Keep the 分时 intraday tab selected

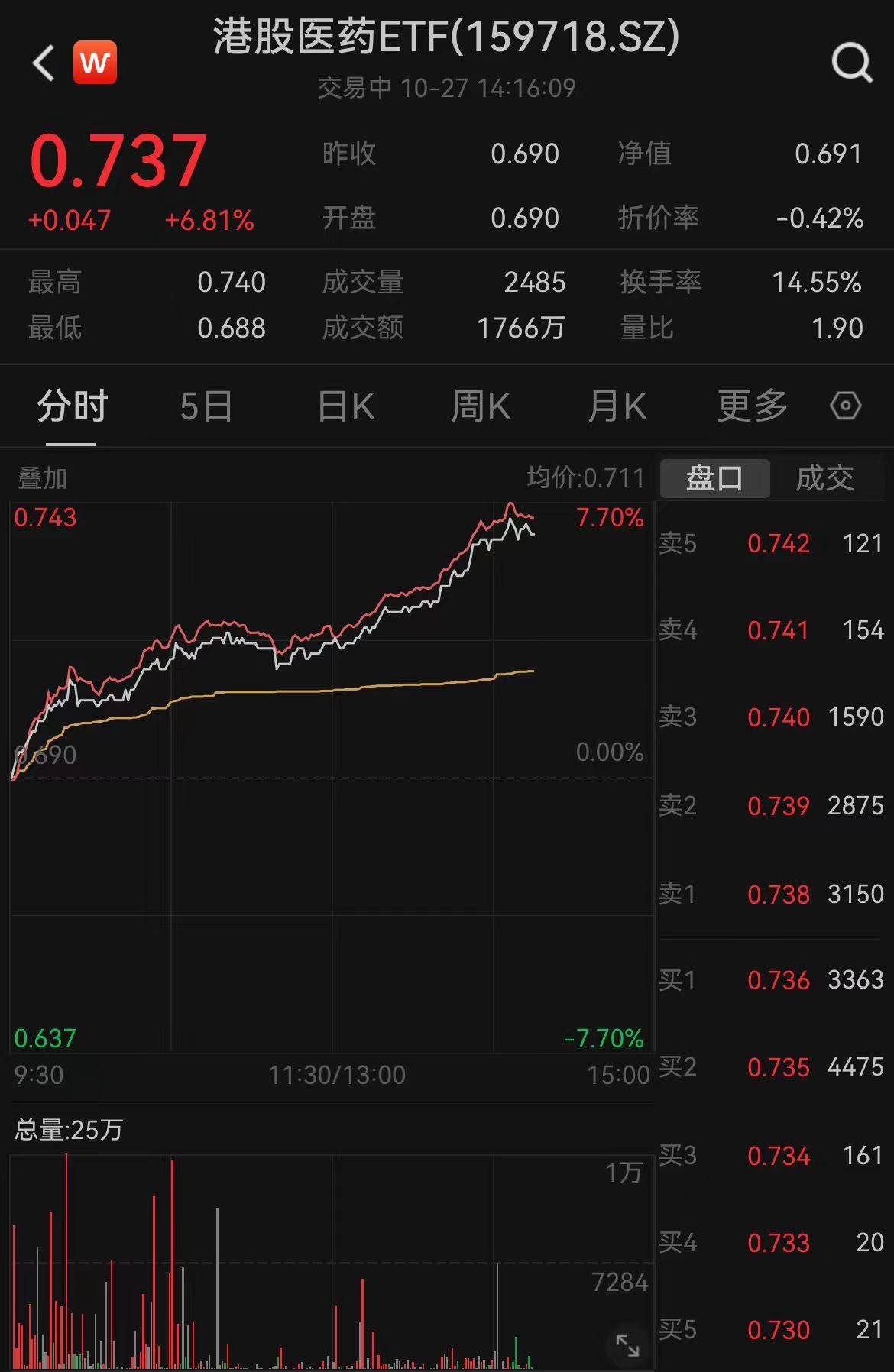[71, 406]
